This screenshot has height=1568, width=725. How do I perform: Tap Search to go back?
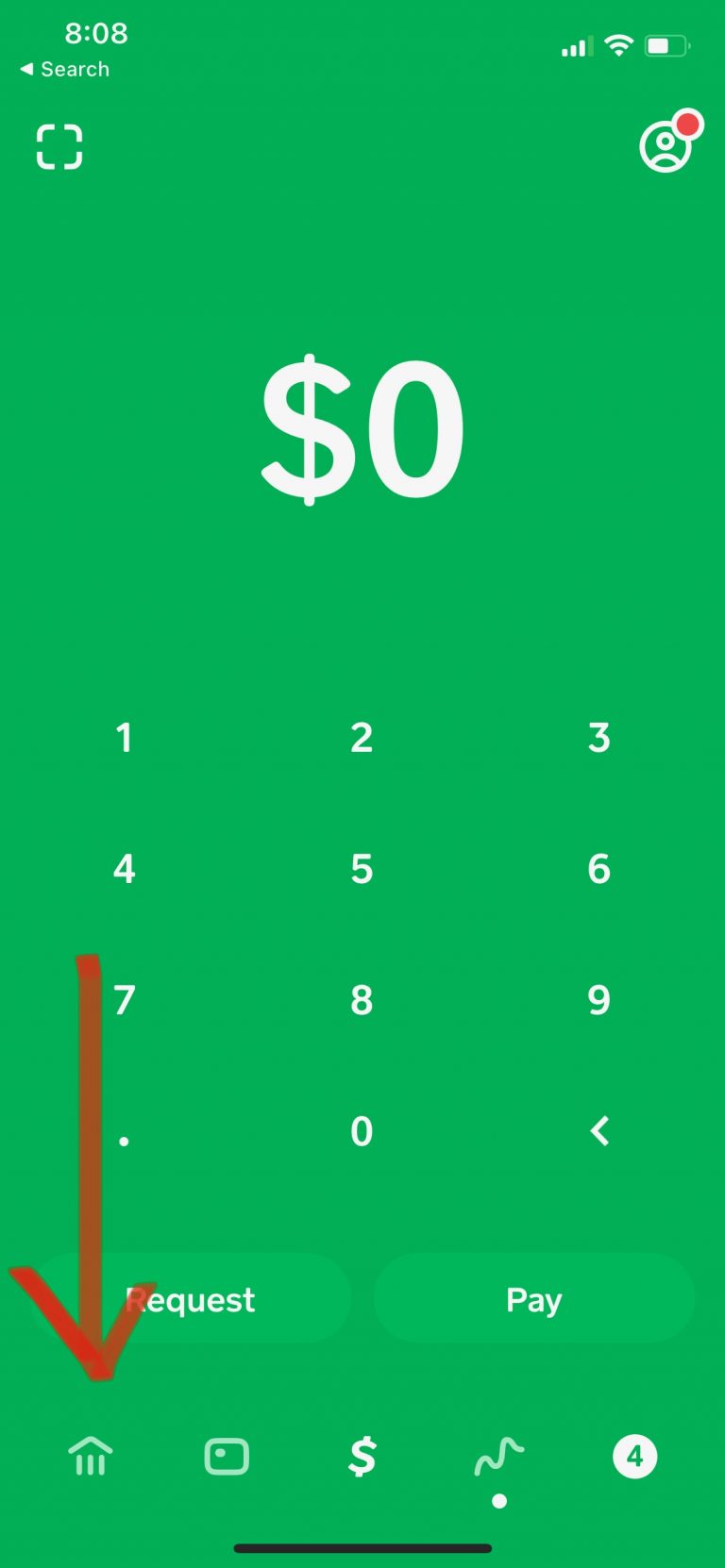[x=64, y=68]
